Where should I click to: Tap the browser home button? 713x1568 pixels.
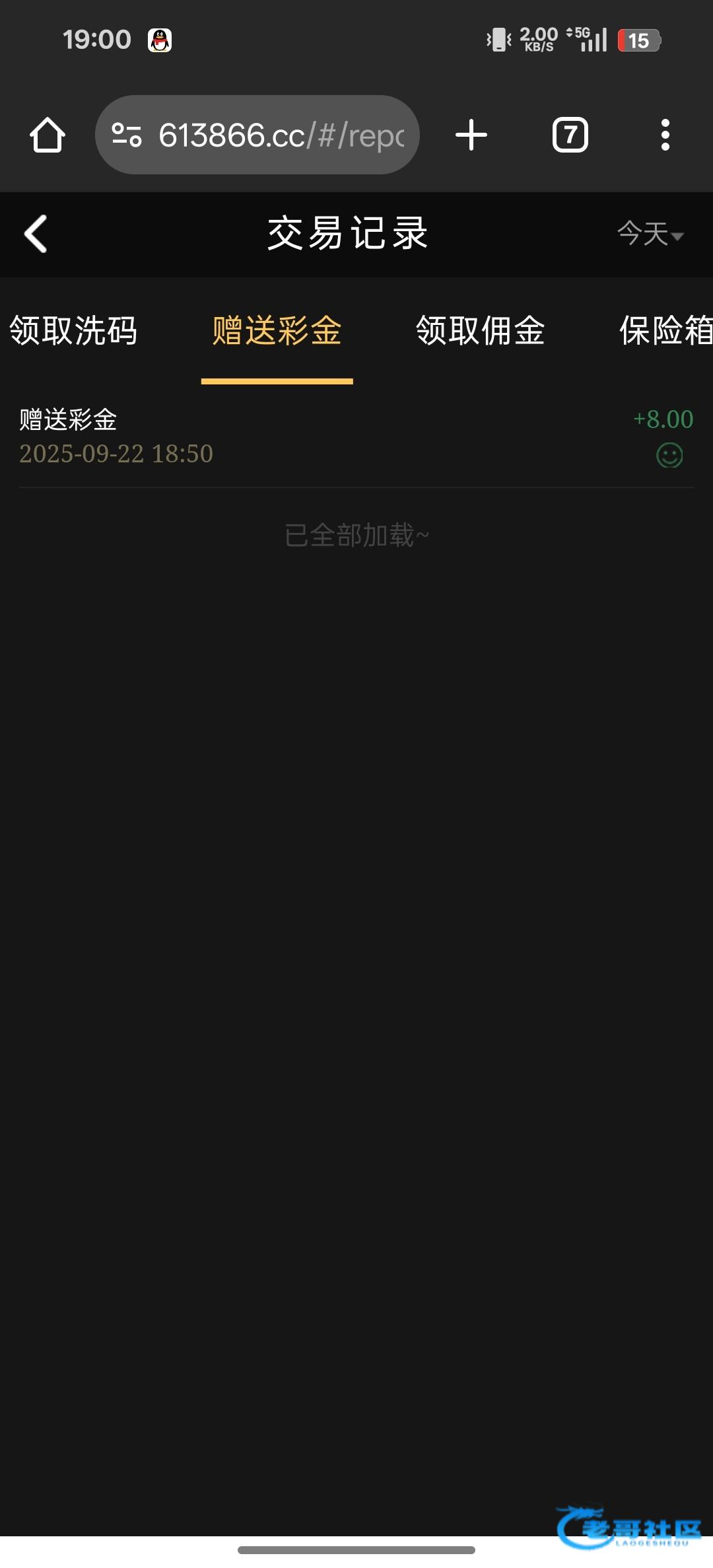(48, 135)
